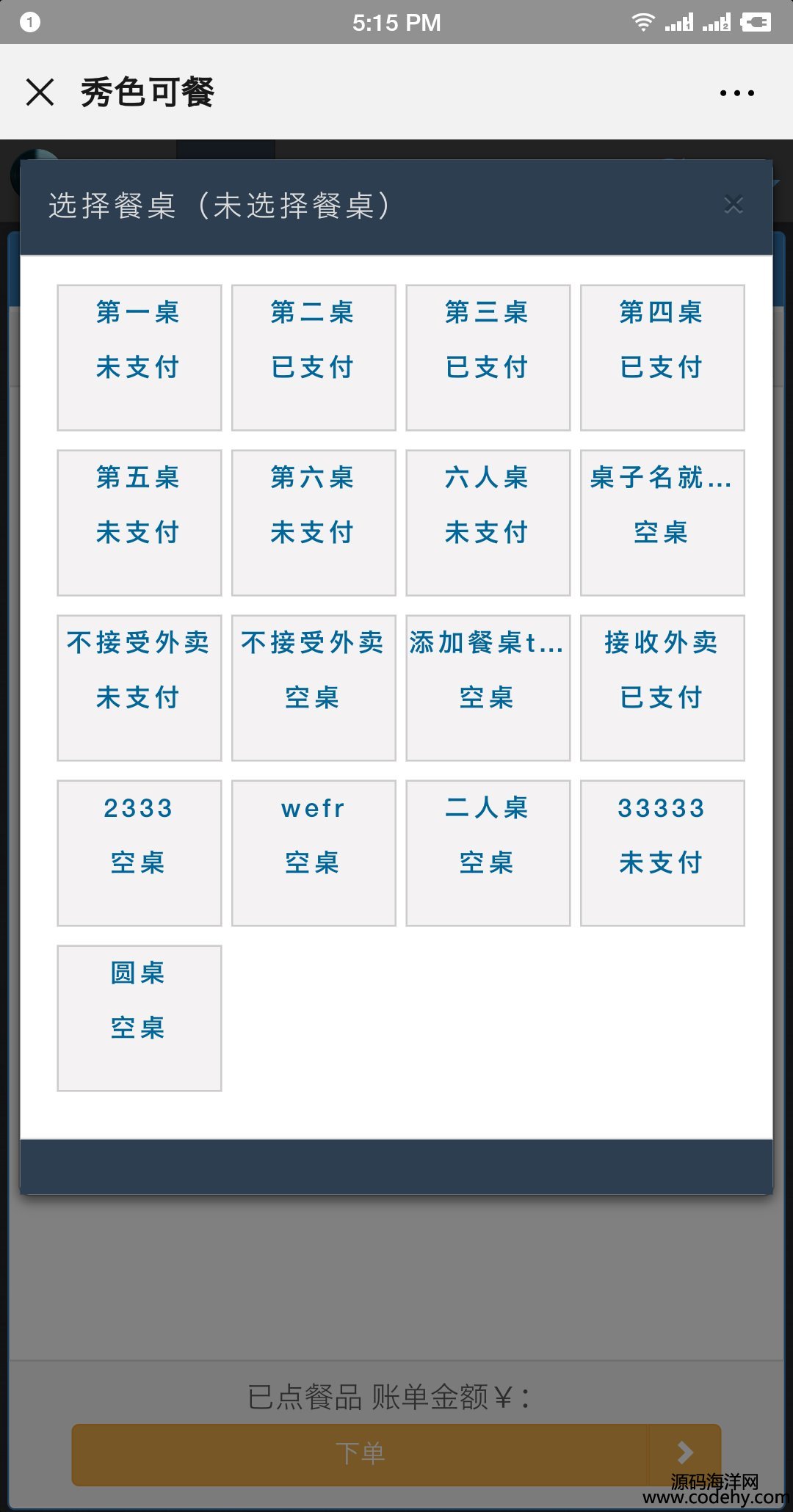Close the 秀色可餐 mini program page
Screen dimensions: 793x1512
(x=40, y=92)
